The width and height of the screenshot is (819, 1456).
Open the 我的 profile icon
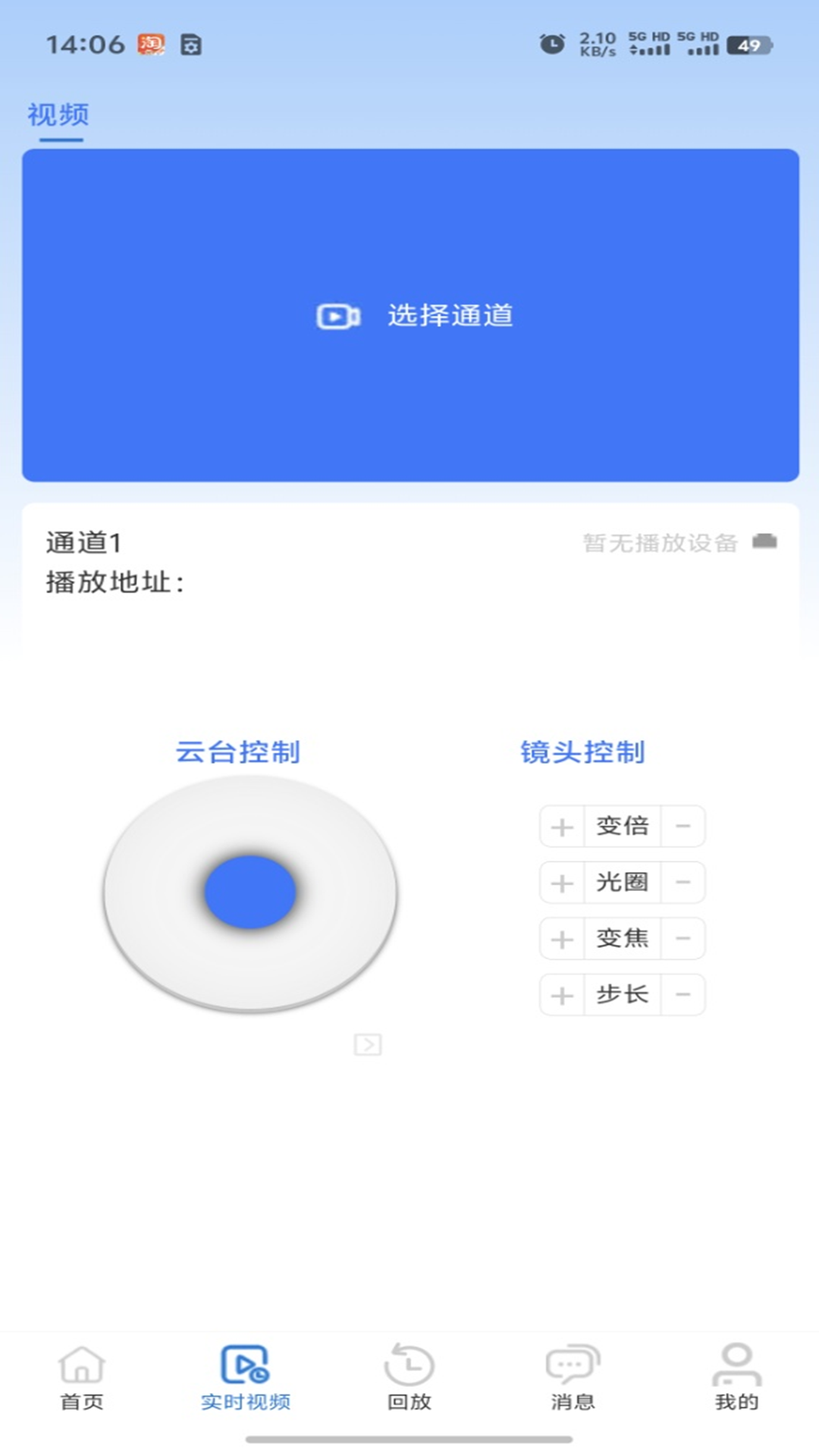click(x=735, y=1363)
